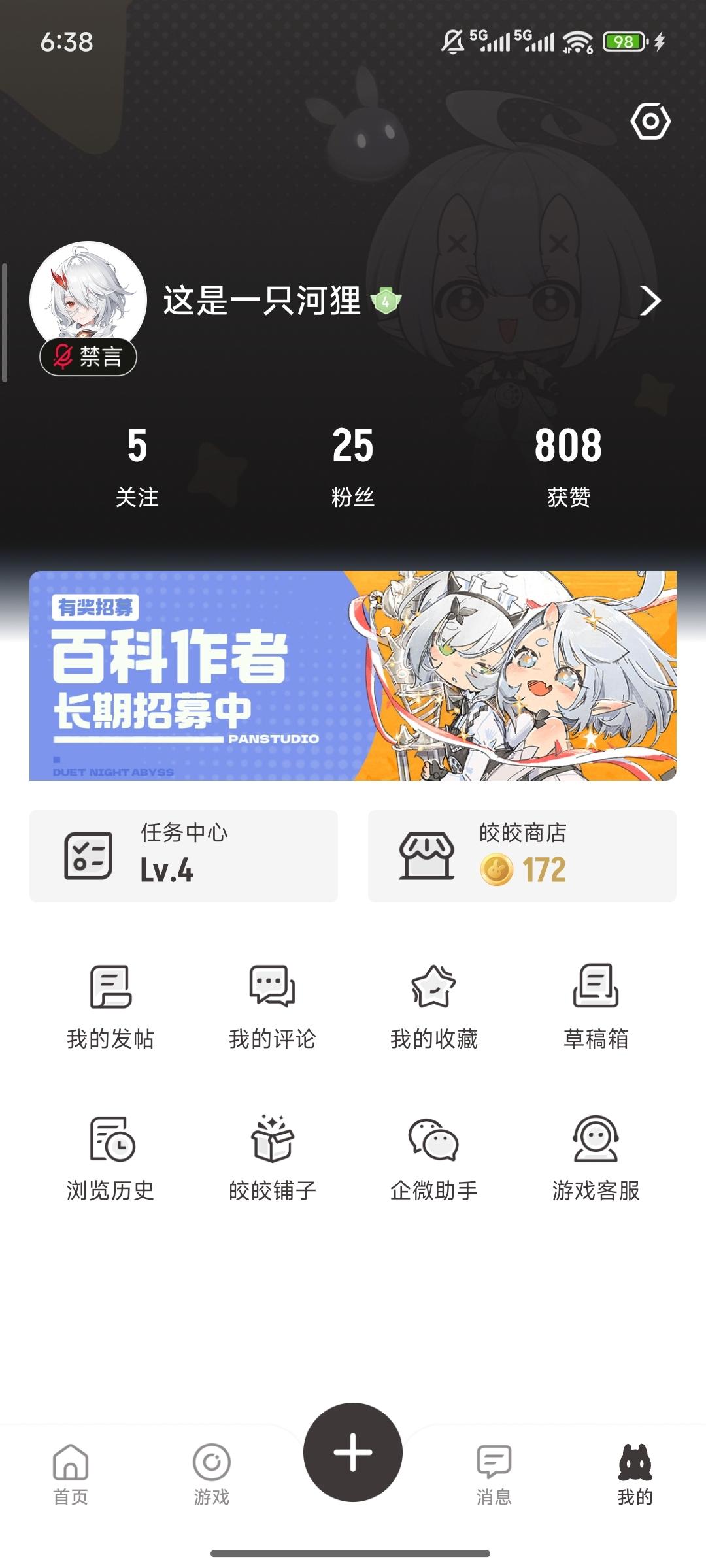Create a new post with plus button

coord(353,1452)
